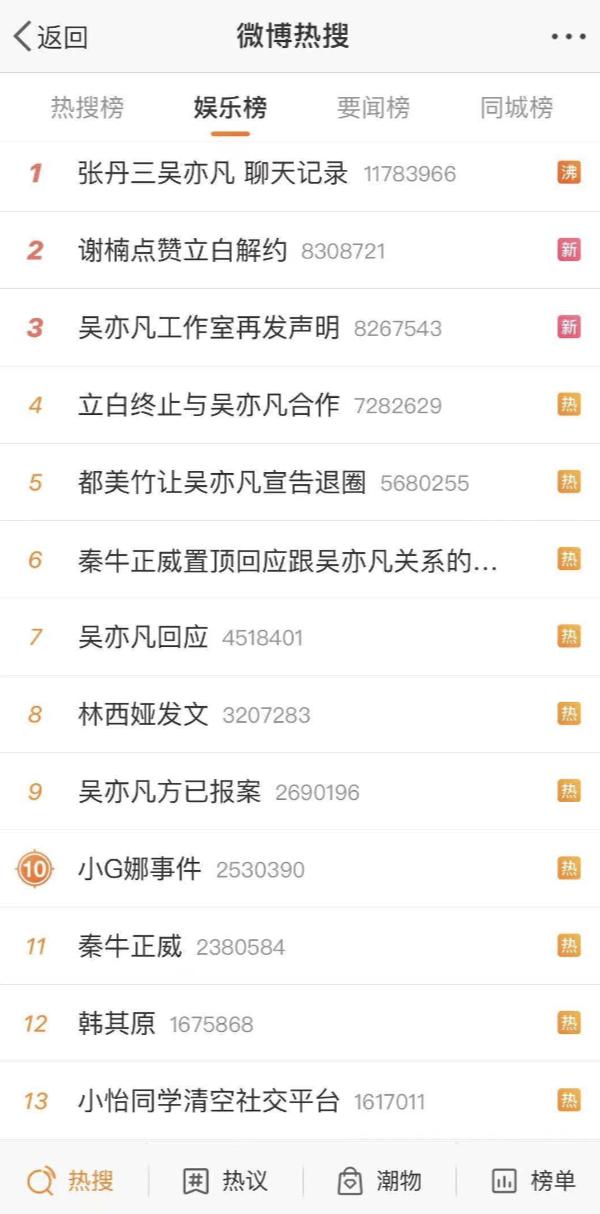Go back with the 返回 button

click(x=50, y=37)
